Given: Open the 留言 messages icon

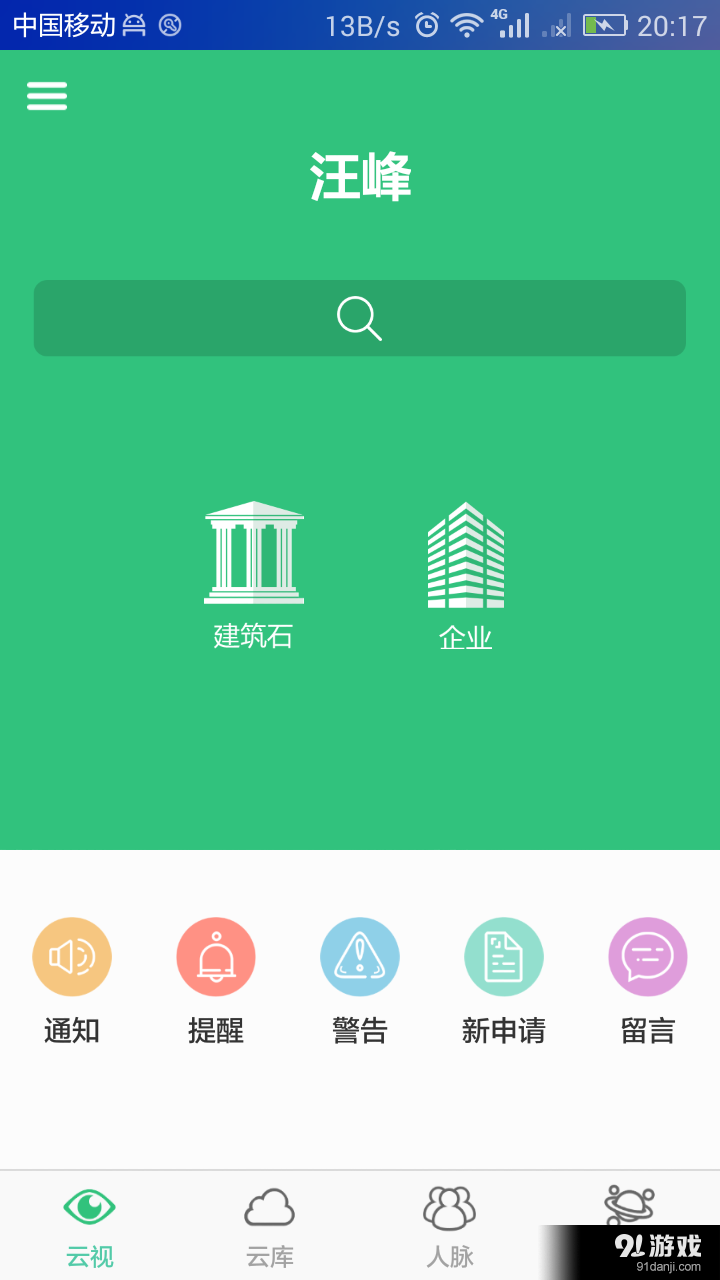Looking at the screenshot, I should (648, 956).
